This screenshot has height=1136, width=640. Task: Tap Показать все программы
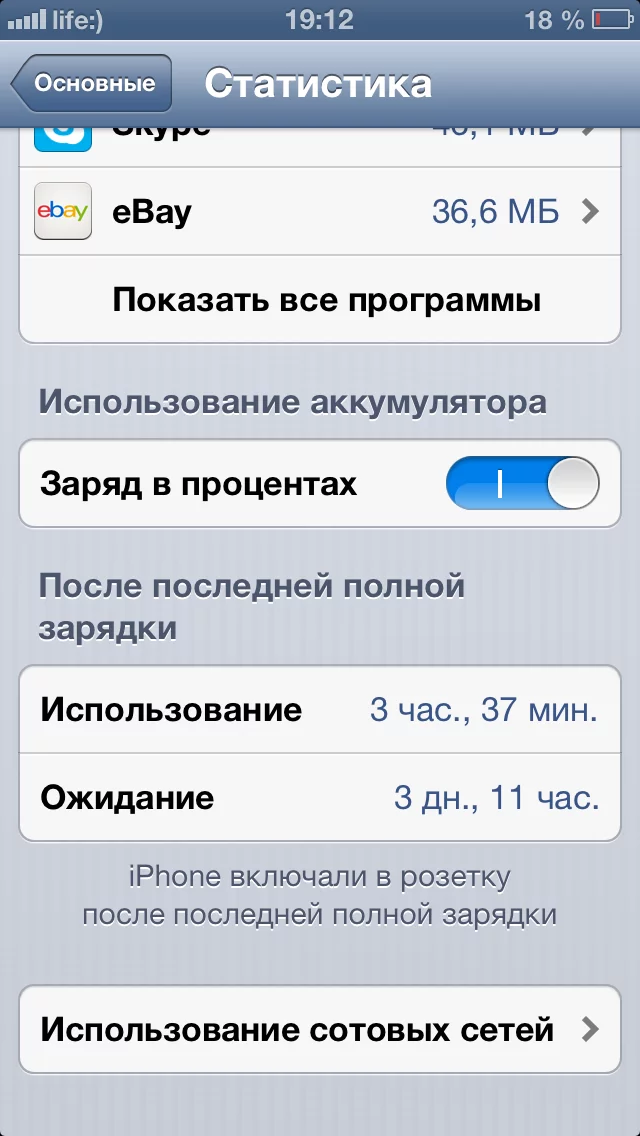tap(326, 299)
